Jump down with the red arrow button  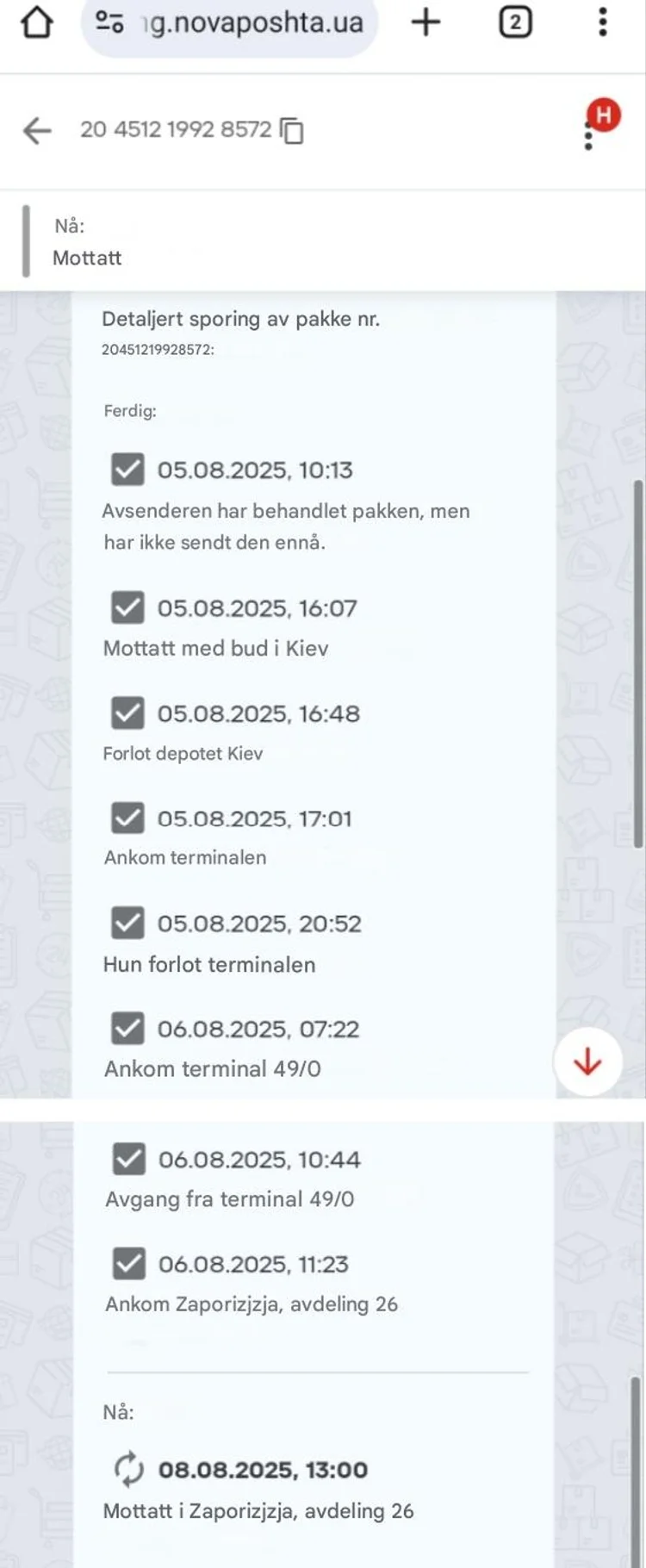pyautogui.click(x=587, y=1061)
